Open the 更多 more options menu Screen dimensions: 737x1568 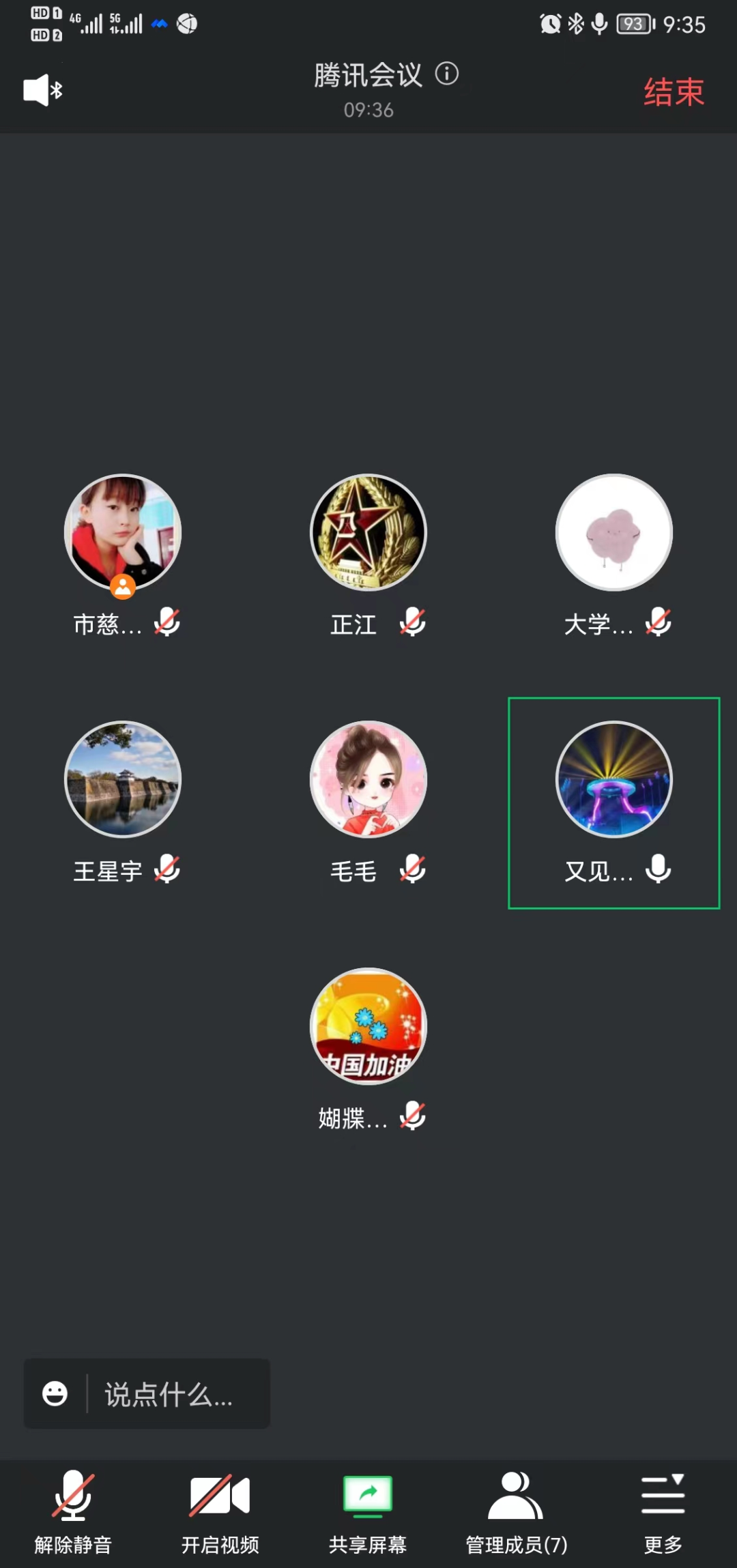(663, 1511)
